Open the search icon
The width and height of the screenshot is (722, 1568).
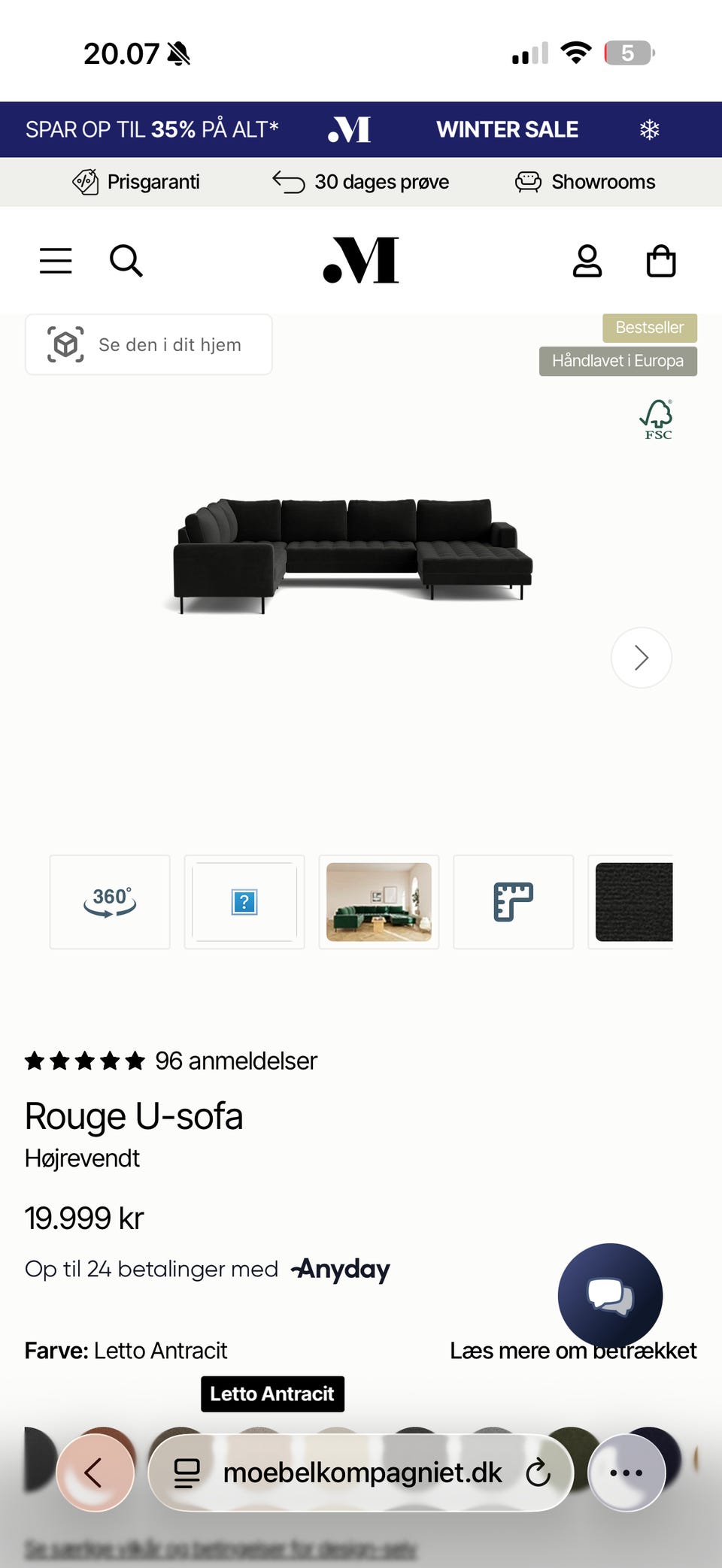pyautogui.click(x=126, y=261)
